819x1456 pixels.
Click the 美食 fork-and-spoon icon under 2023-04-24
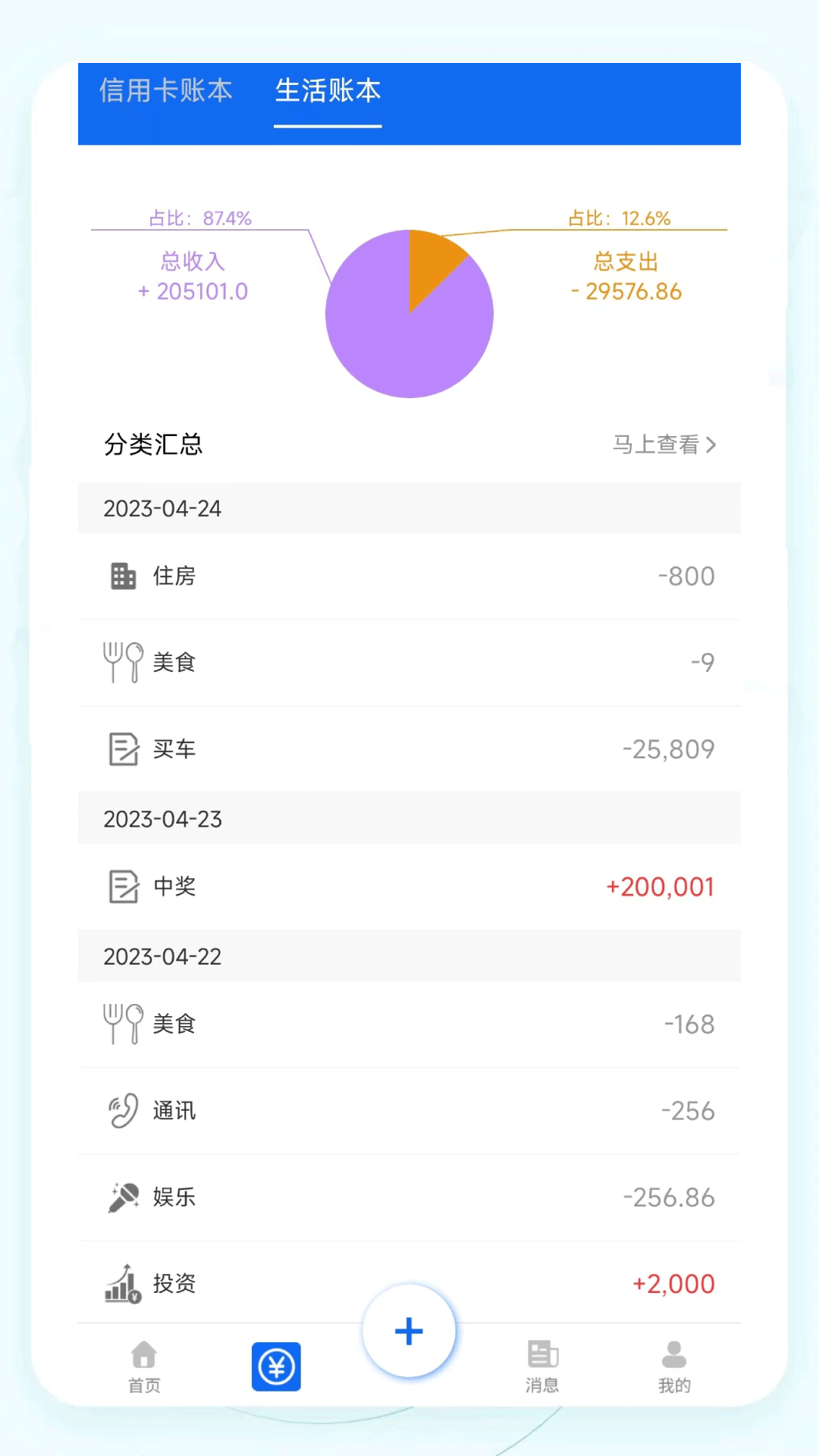coord(122,662)
